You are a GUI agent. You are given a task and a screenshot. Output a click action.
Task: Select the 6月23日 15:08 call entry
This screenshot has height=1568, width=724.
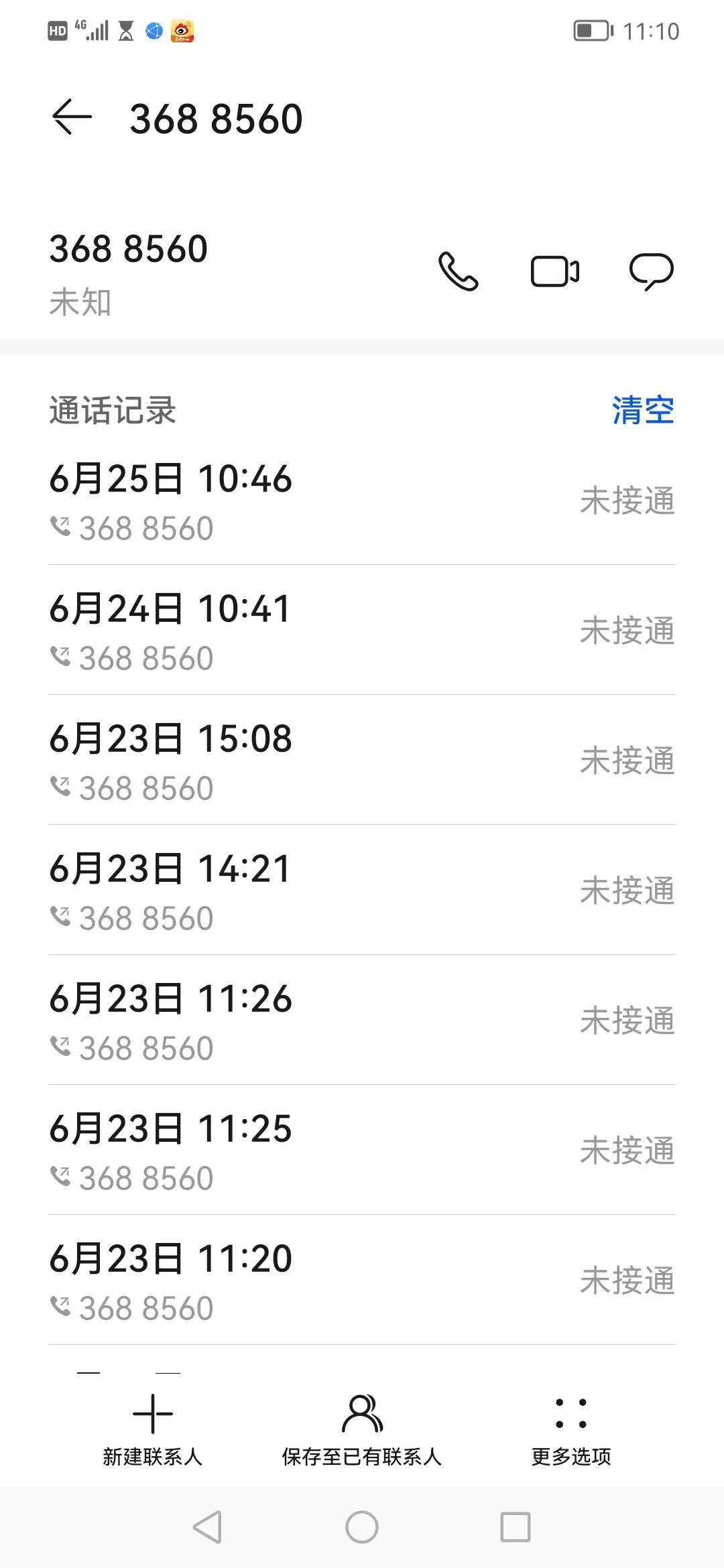(x=362, y=761)
